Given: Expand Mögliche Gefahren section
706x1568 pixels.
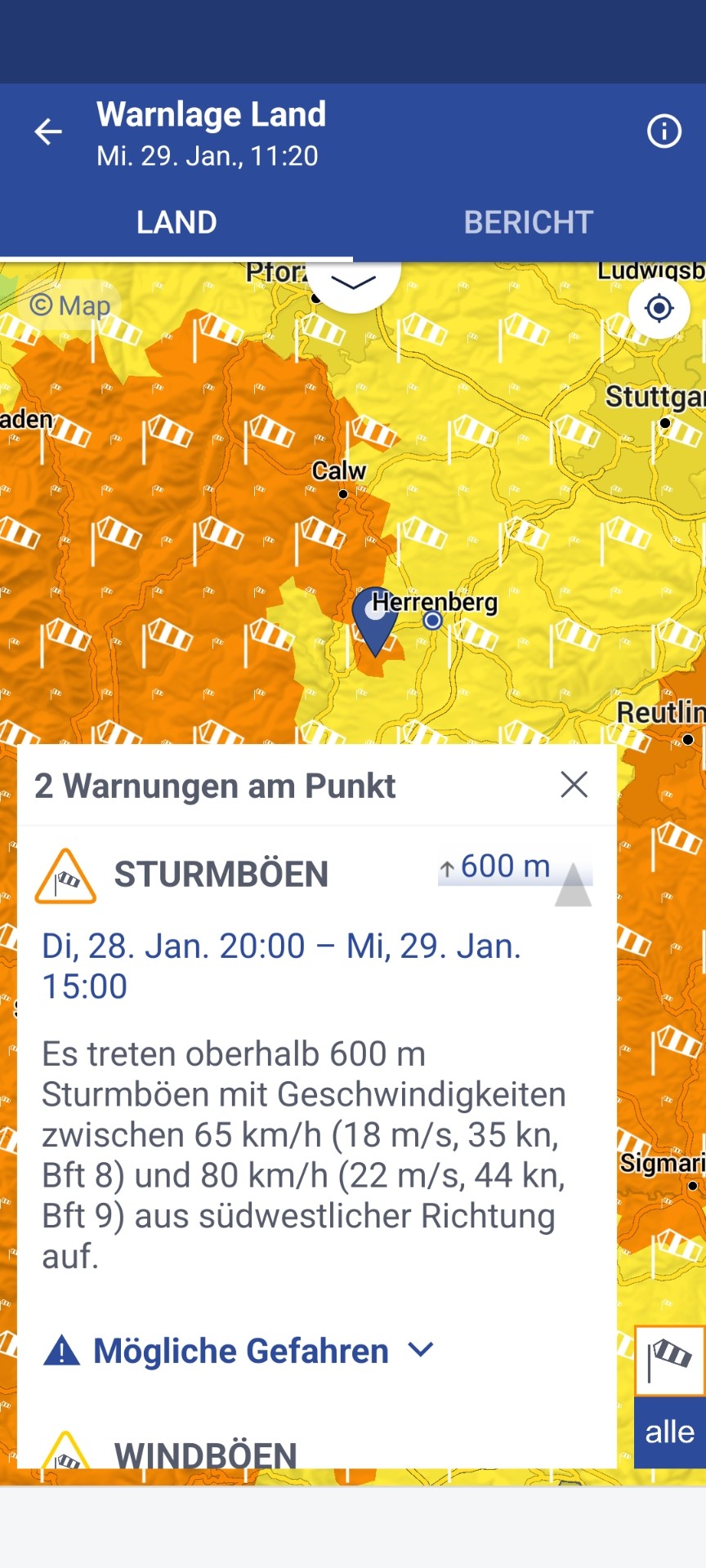Looking at the screenshot, I should (239, 1351).
